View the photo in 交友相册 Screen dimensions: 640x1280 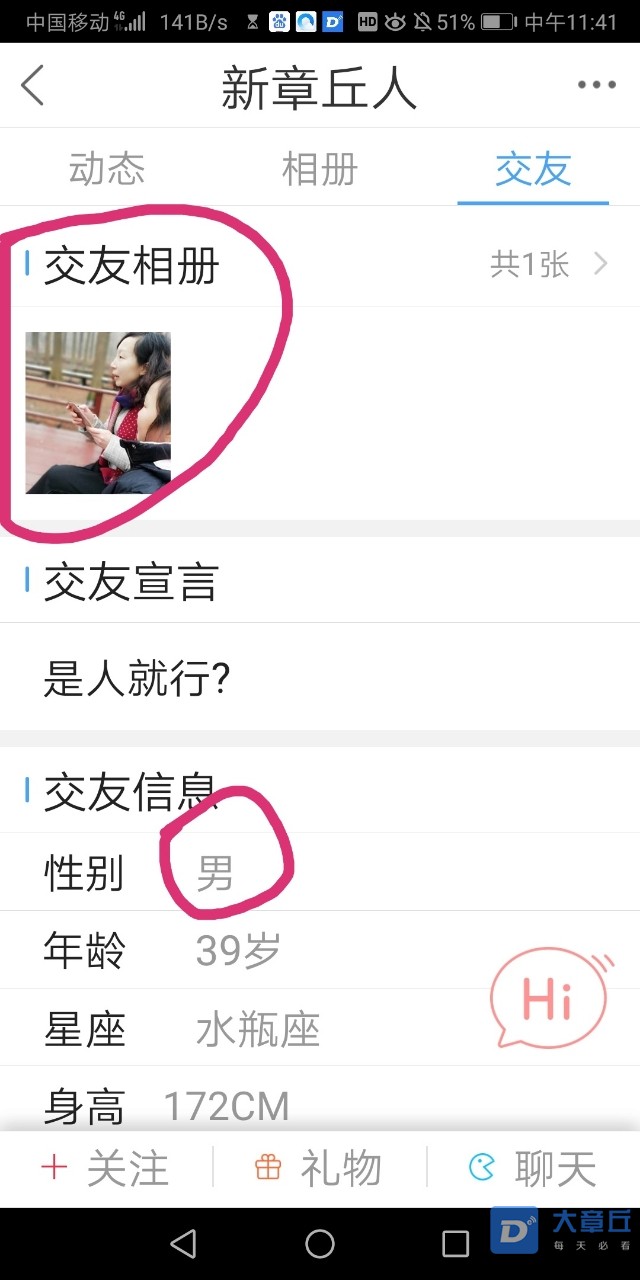coord(98,412)
